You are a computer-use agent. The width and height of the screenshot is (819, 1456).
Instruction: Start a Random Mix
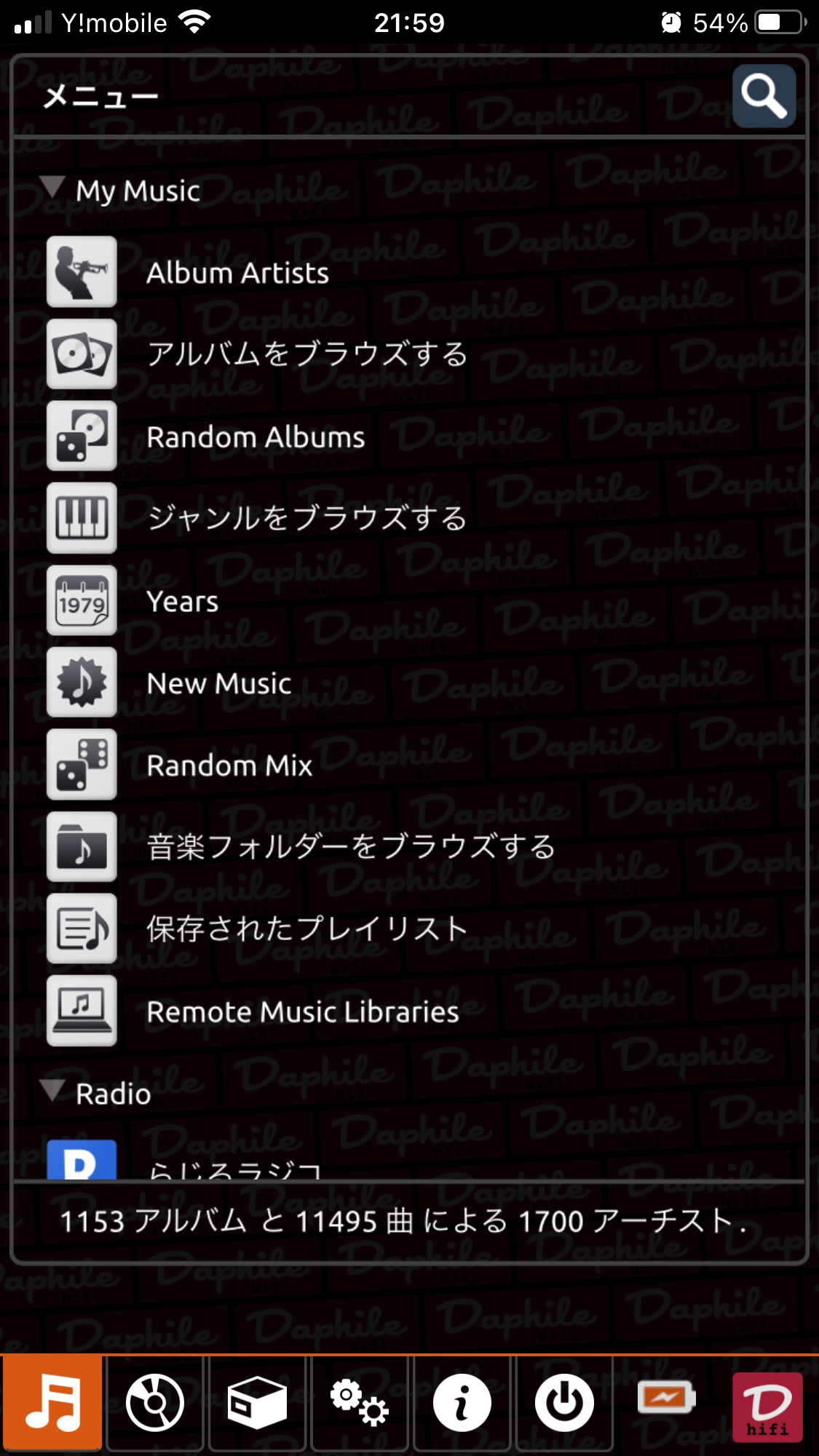(x=229, y=765)
